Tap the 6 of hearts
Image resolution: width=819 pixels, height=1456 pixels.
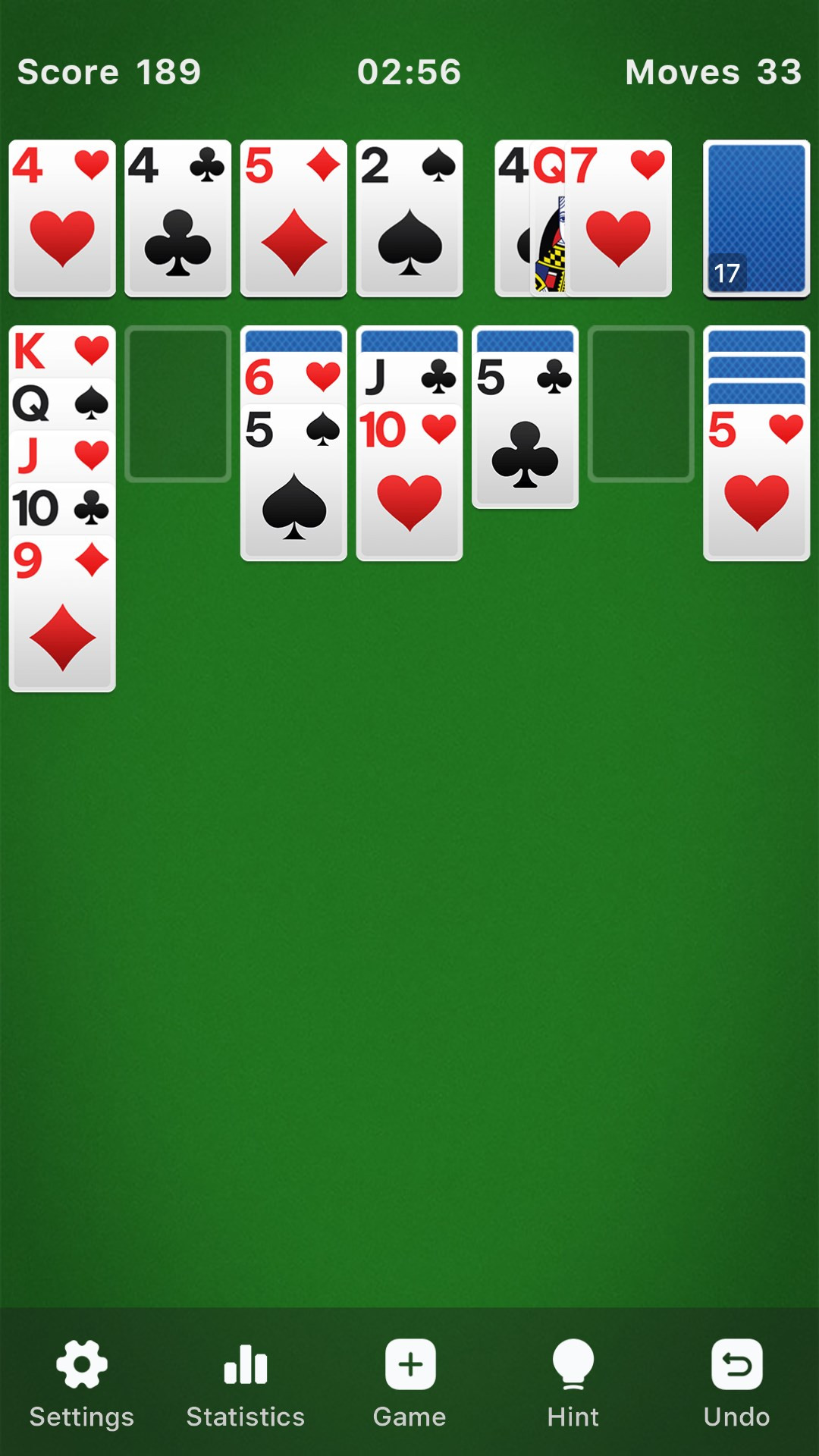point(293,378)
